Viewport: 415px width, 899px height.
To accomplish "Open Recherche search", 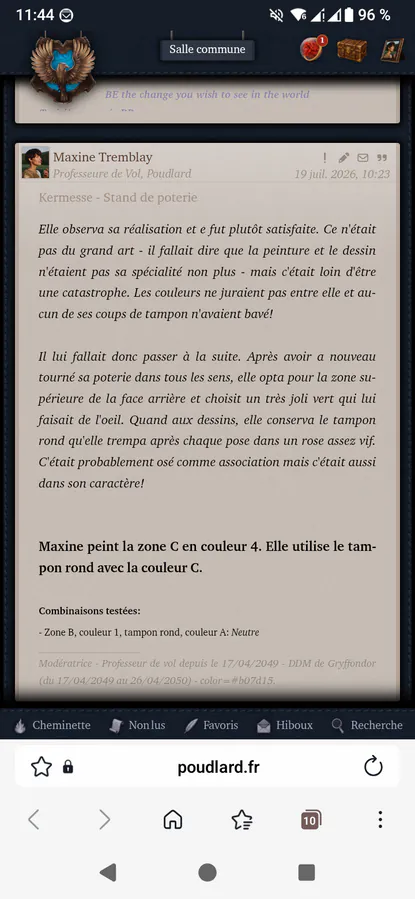I will tap(367, 725).
